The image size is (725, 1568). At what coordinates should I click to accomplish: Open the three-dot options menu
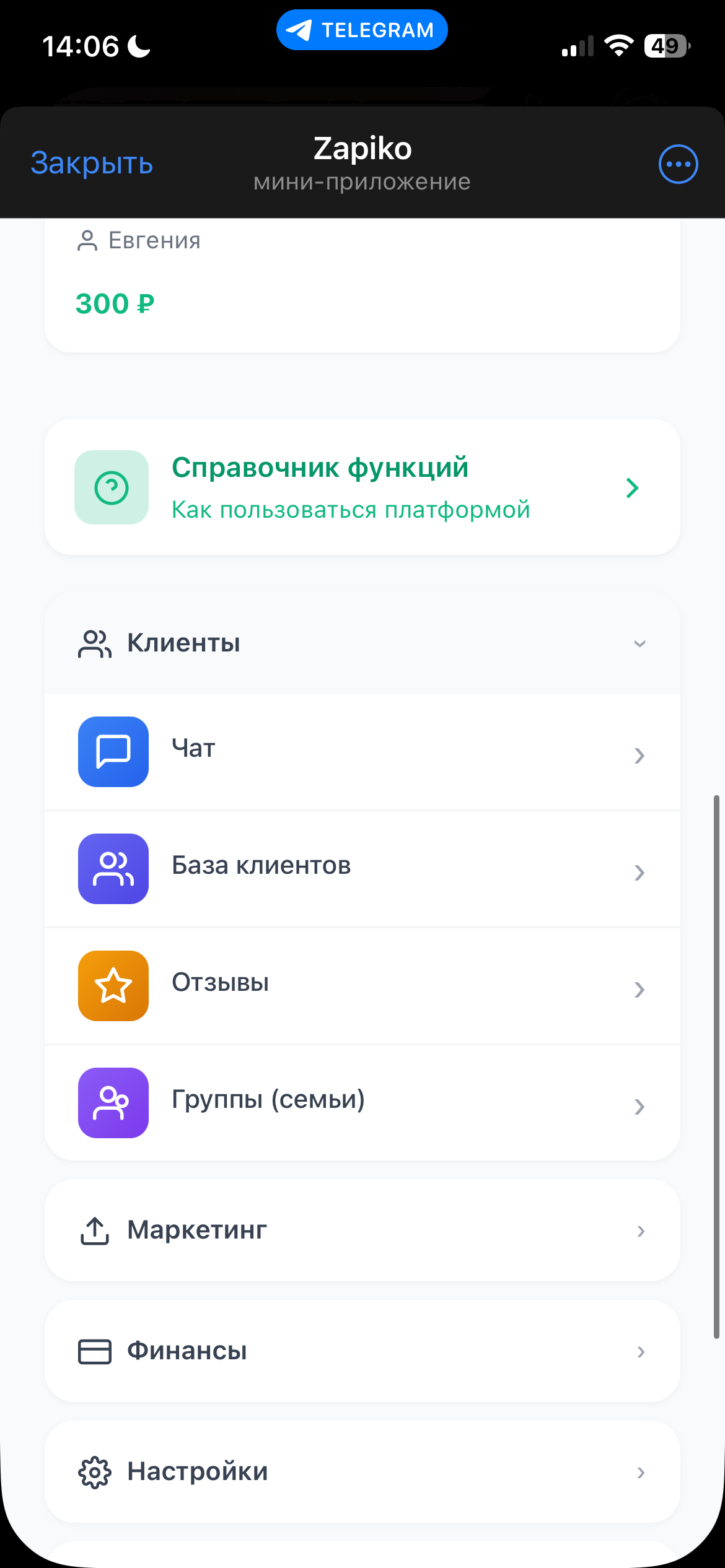[x=678, y=164]
